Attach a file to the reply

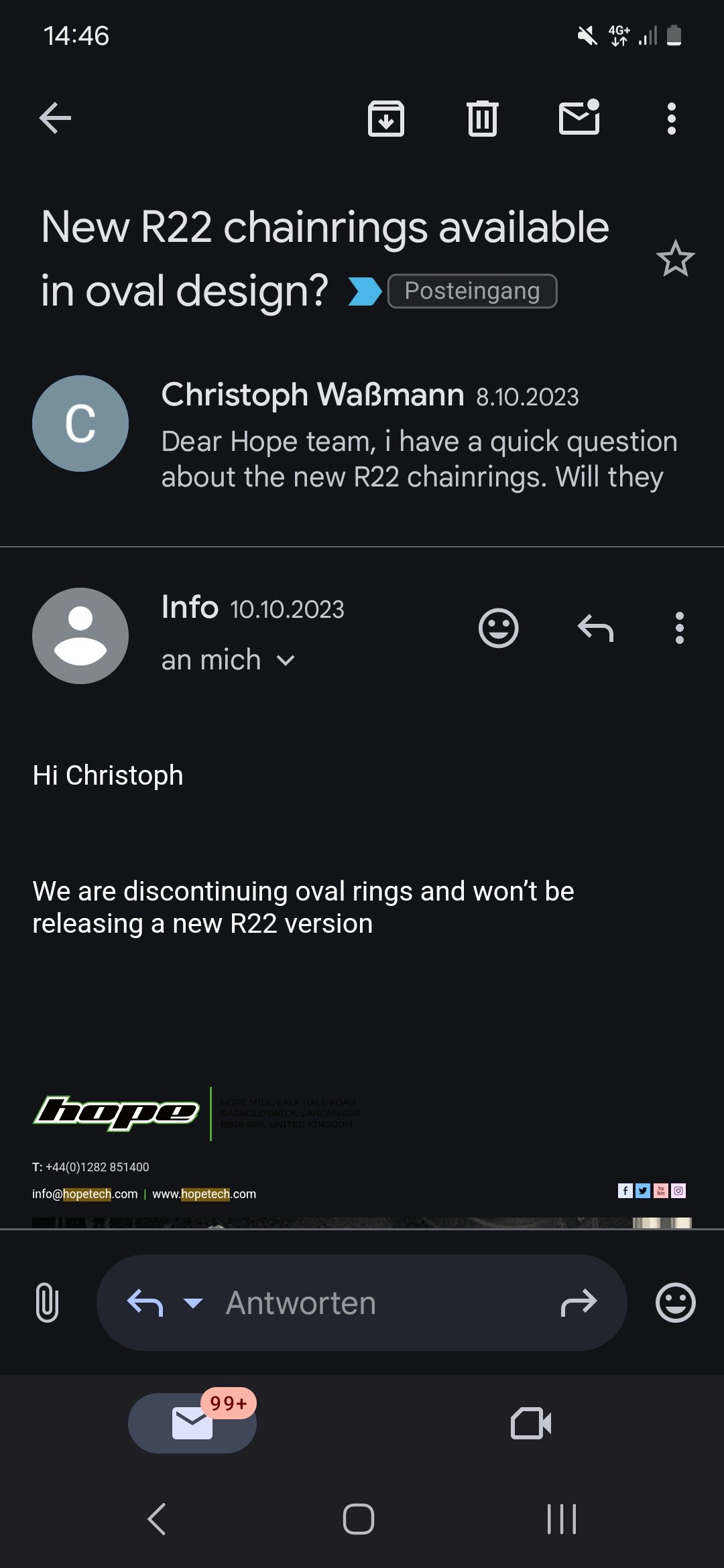pyautogui.click(x=47, y=1303)
